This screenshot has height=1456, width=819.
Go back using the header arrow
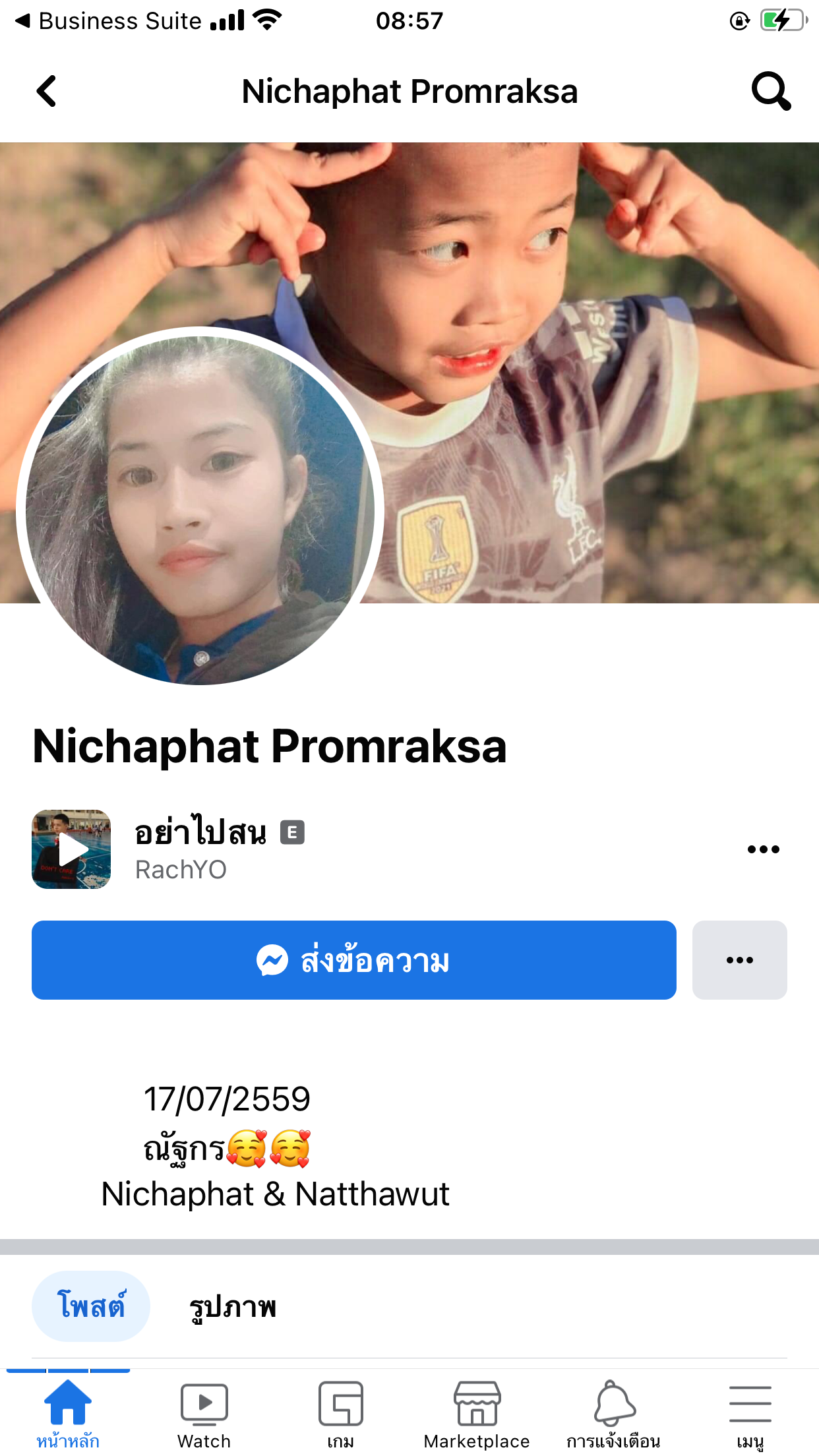point(46,91)
